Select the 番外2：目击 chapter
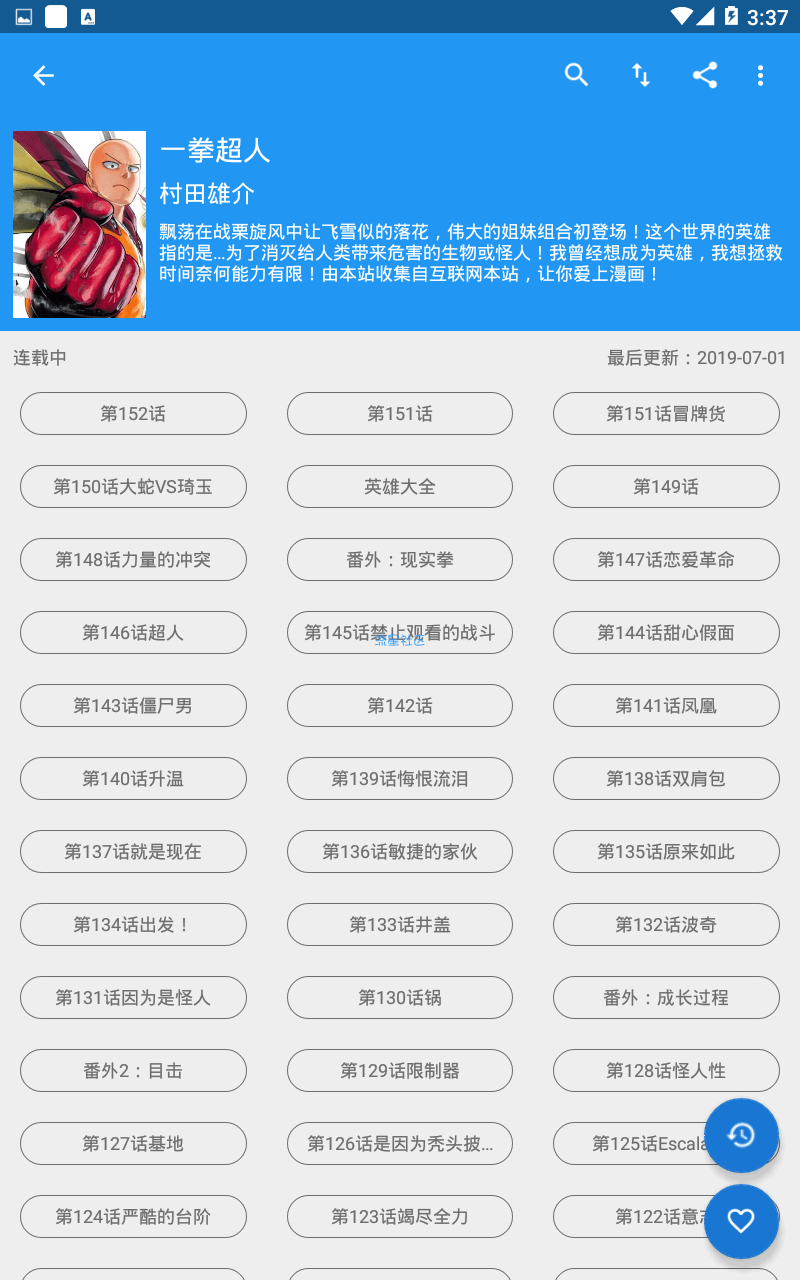 point(133,1071)
